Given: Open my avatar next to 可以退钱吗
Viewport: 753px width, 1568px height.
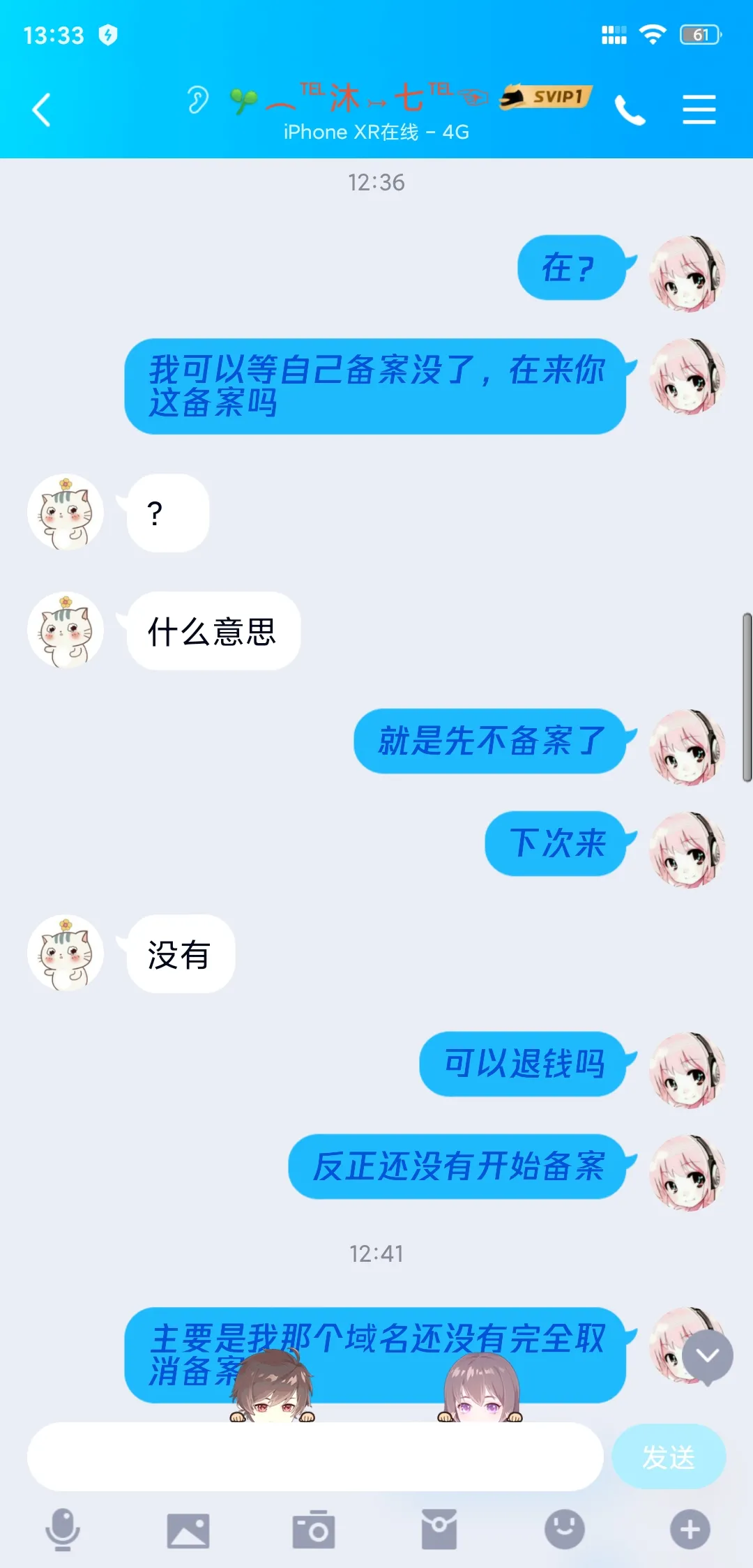Looking at the screenshot, I should coord(687,1070).
